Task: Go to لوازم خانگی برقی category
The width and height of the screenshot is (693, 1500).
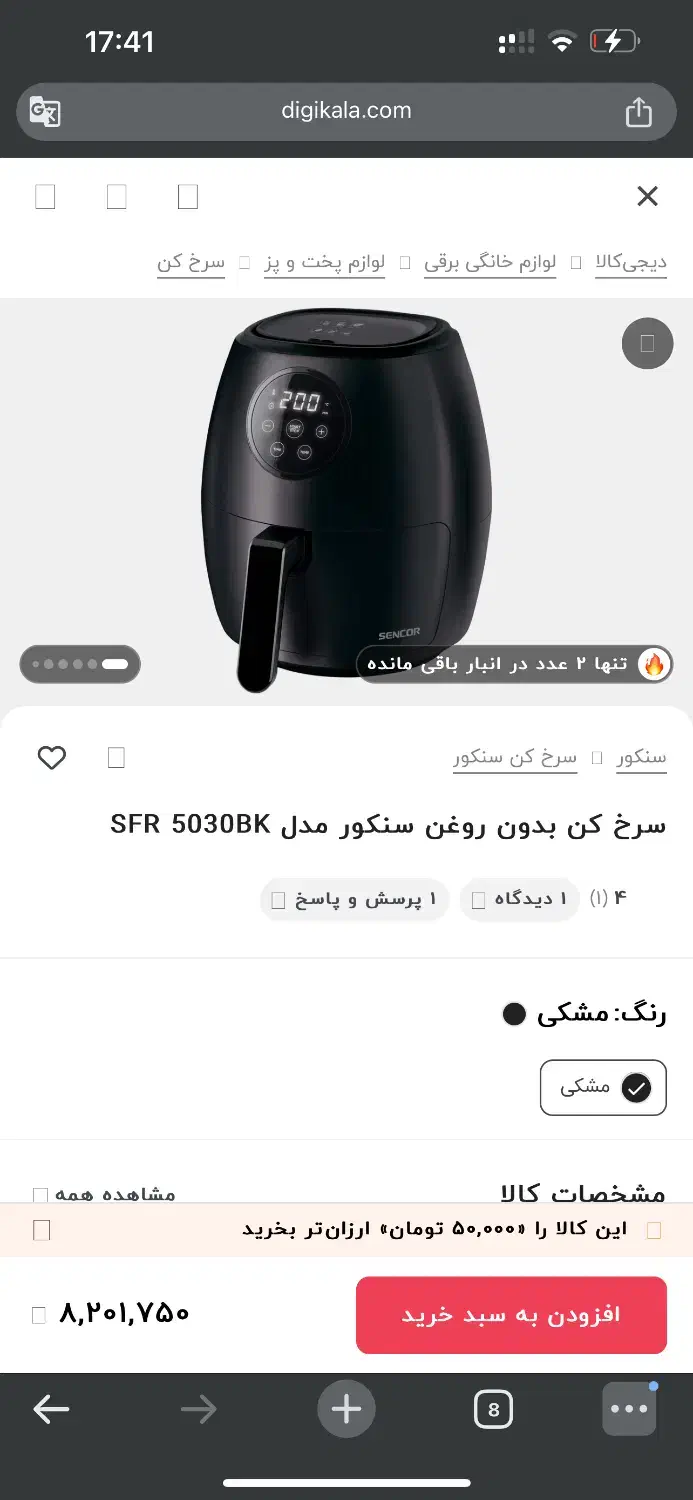Action: pyautogui.click(x=490, y=262)
